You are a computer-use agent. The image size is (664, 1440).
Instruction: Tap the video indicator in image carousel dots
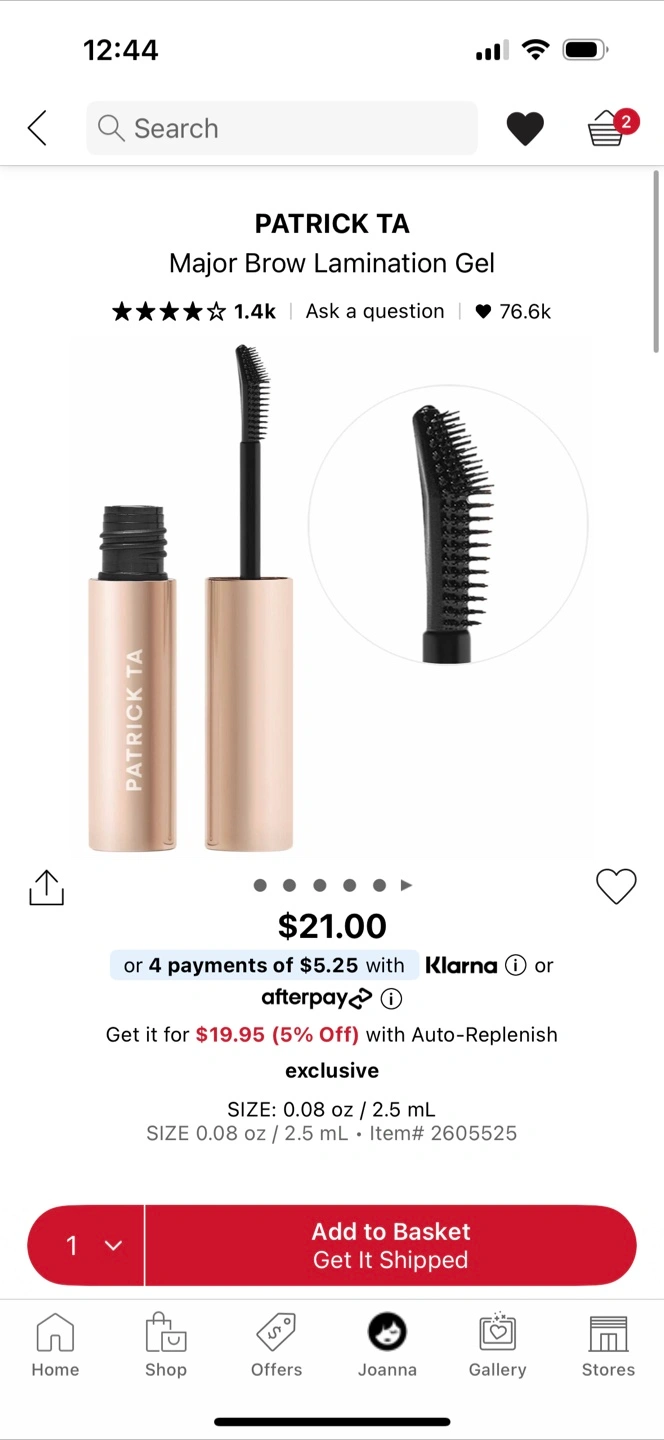[x=406, y=885]
